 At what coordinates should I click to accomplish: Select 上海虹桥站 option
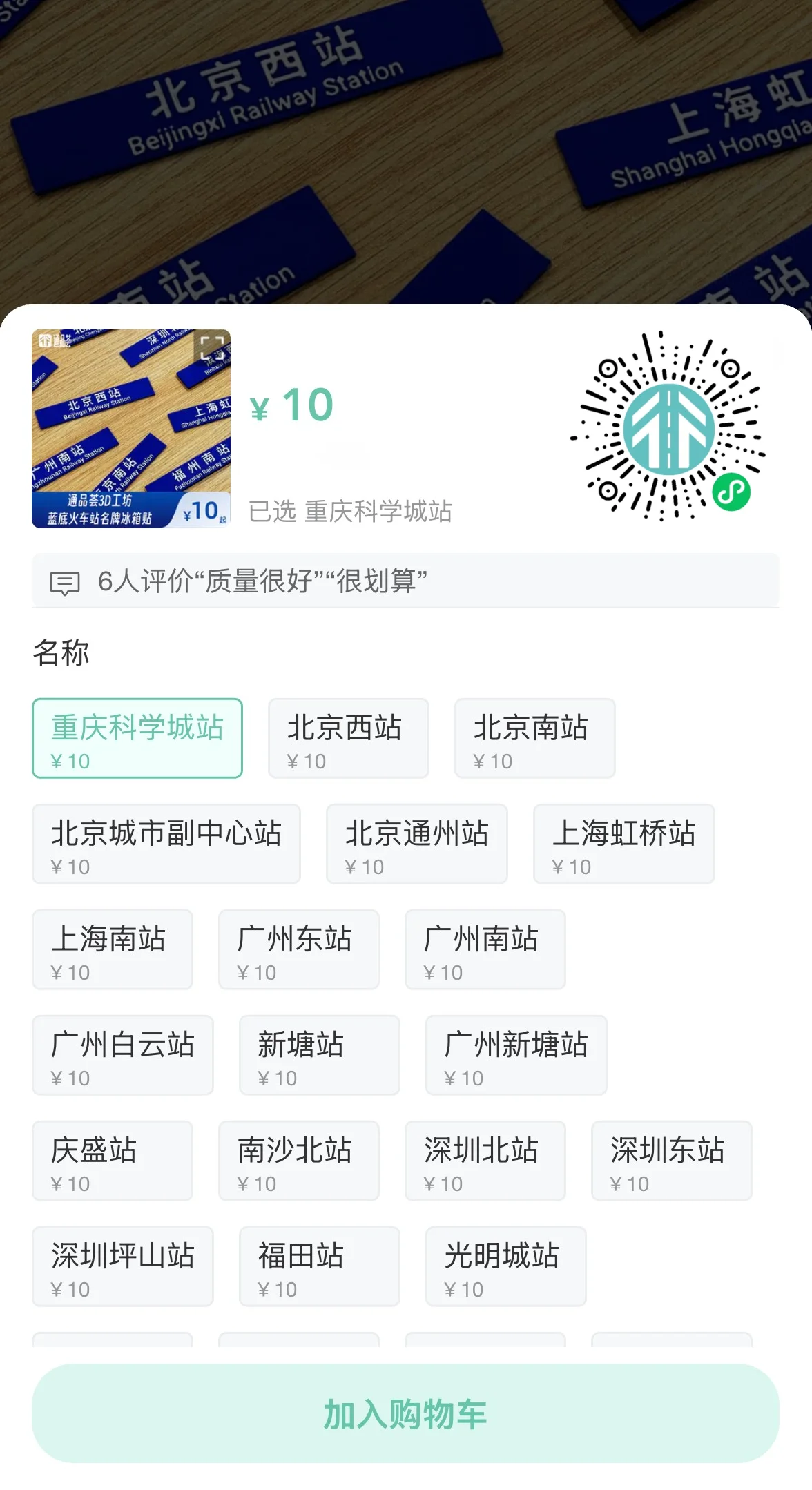[x=623, y=843]
